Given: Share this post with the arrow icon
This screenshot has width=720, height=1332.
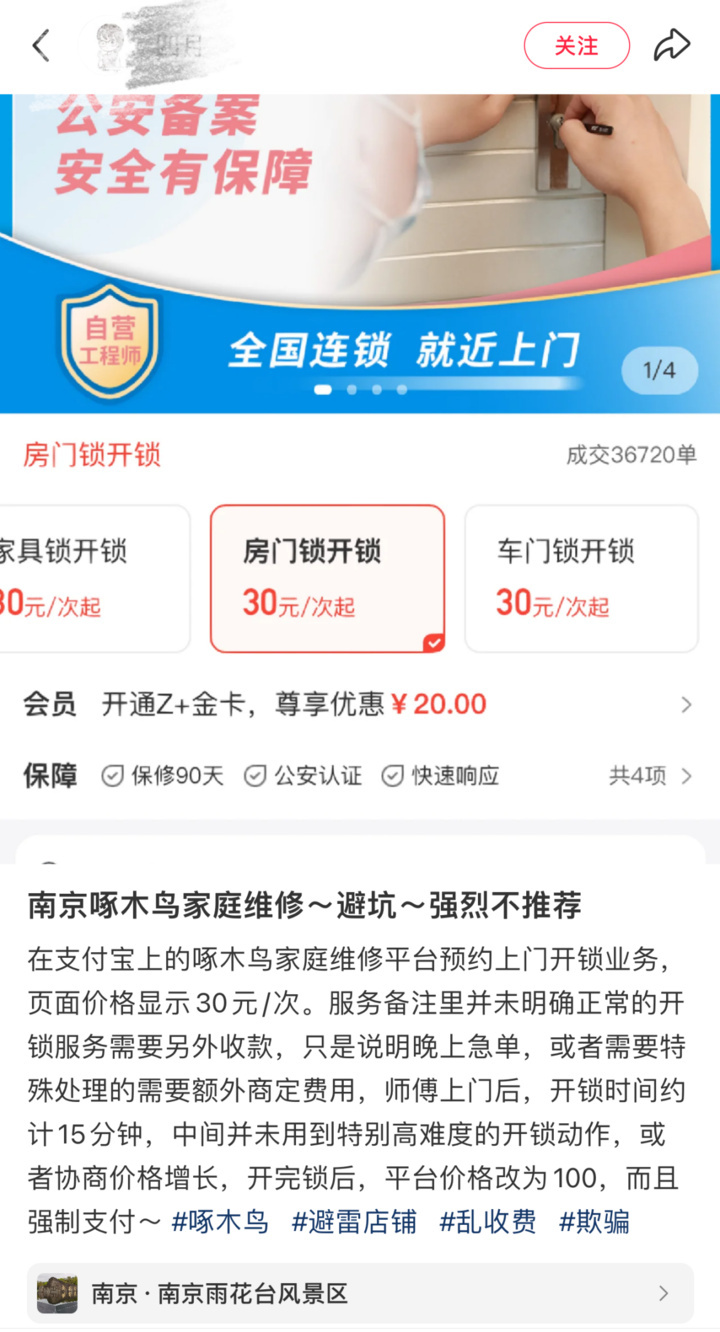Looking at the screenshot, I should pyautogui.click(x=671, y=46).
